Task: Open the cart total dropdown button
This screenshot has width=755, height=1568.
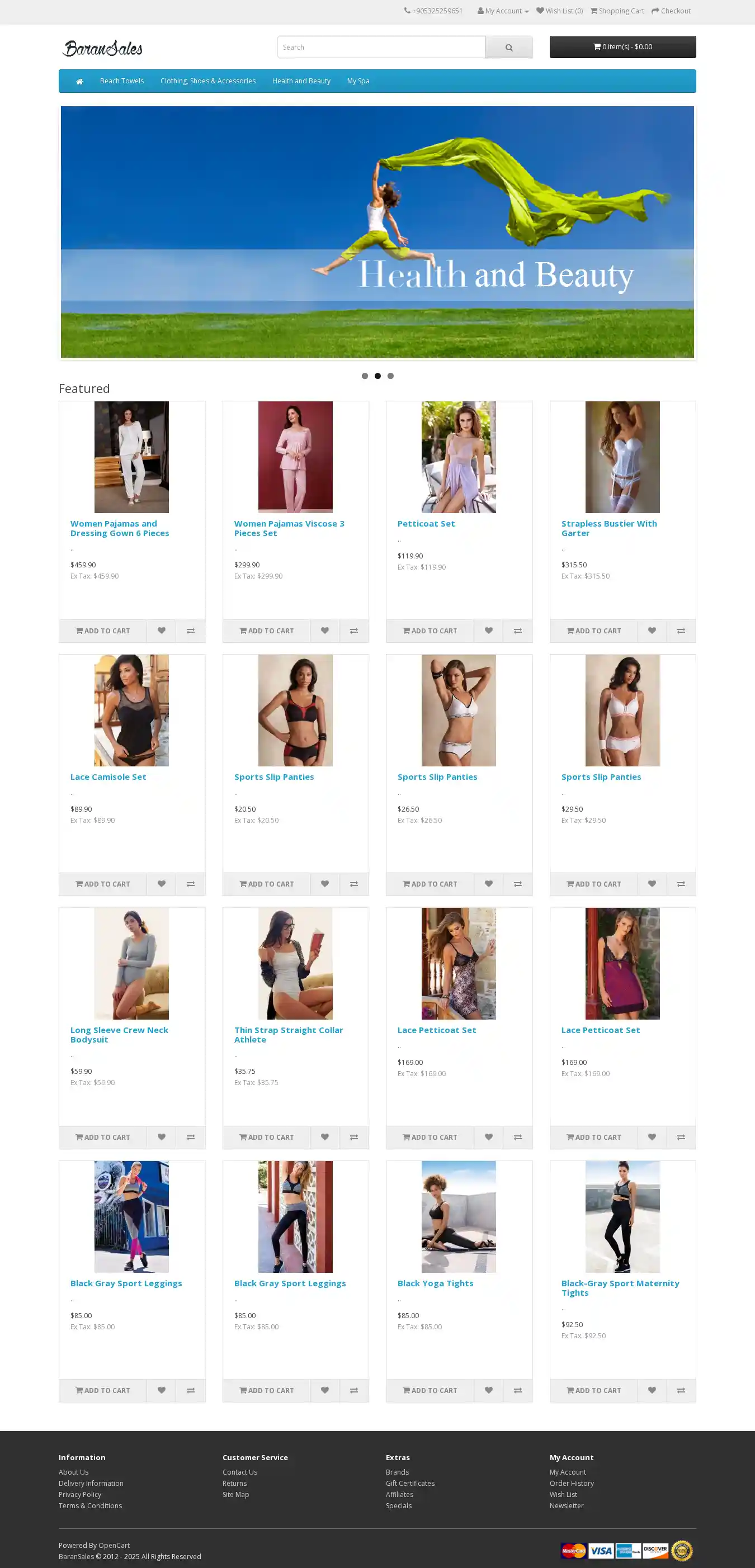Action: click(x=622, y=47)
